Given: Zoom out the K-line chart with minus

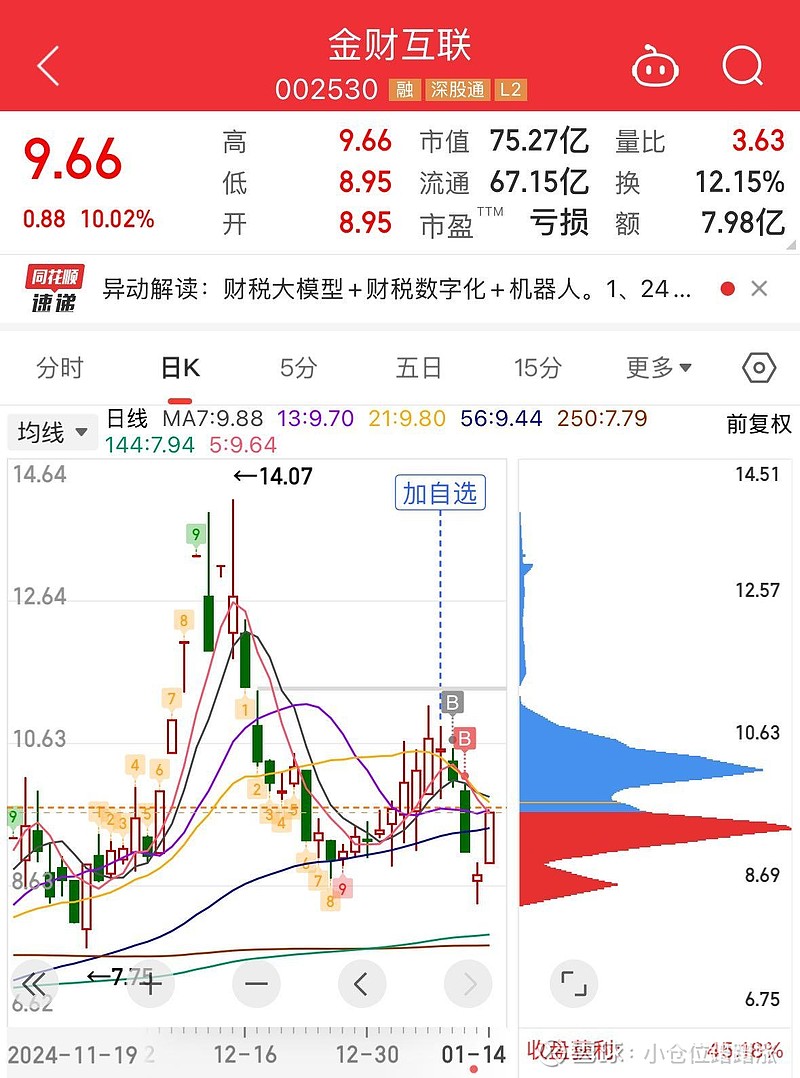Looking at the screenshot, I should [x=256, y=984].
